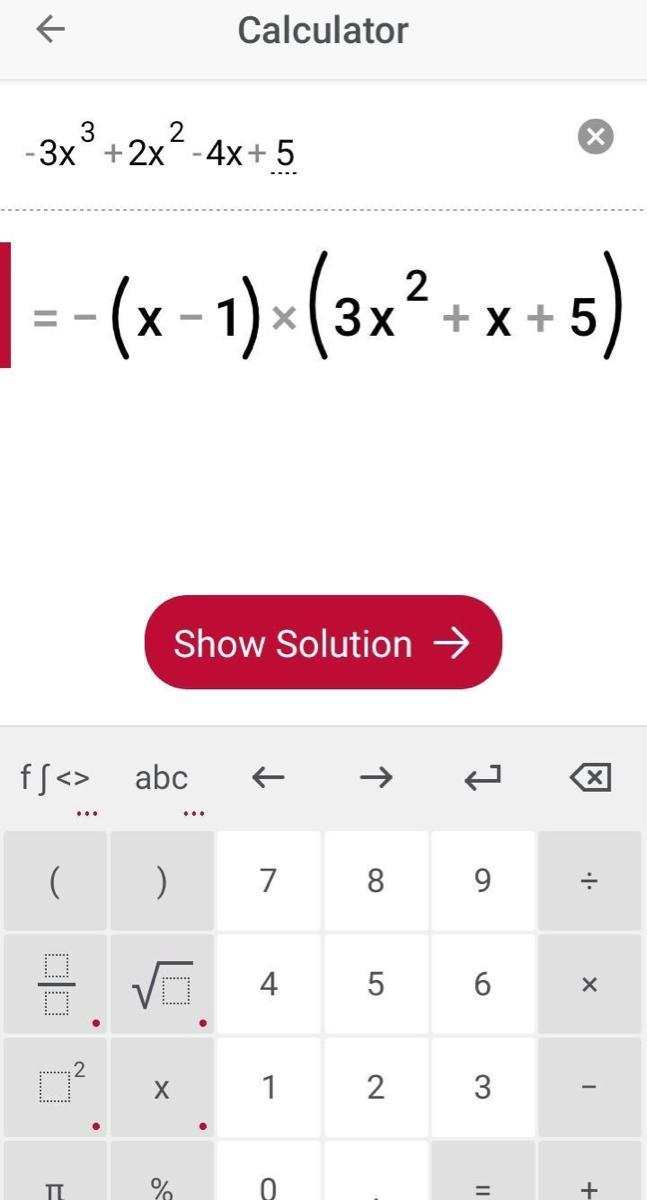Tap the multiplication operator key
This screenshot has width=647, height=1200.
[x=589, y=985]
